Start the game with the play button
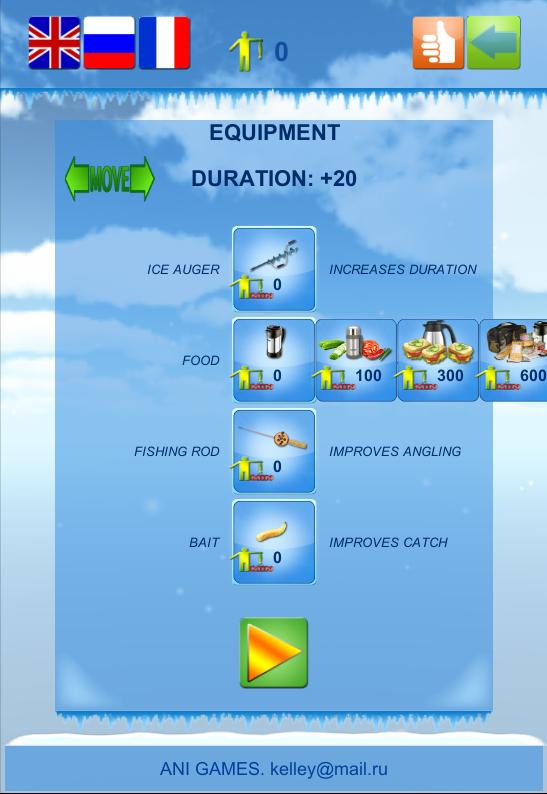 point(274,653)
